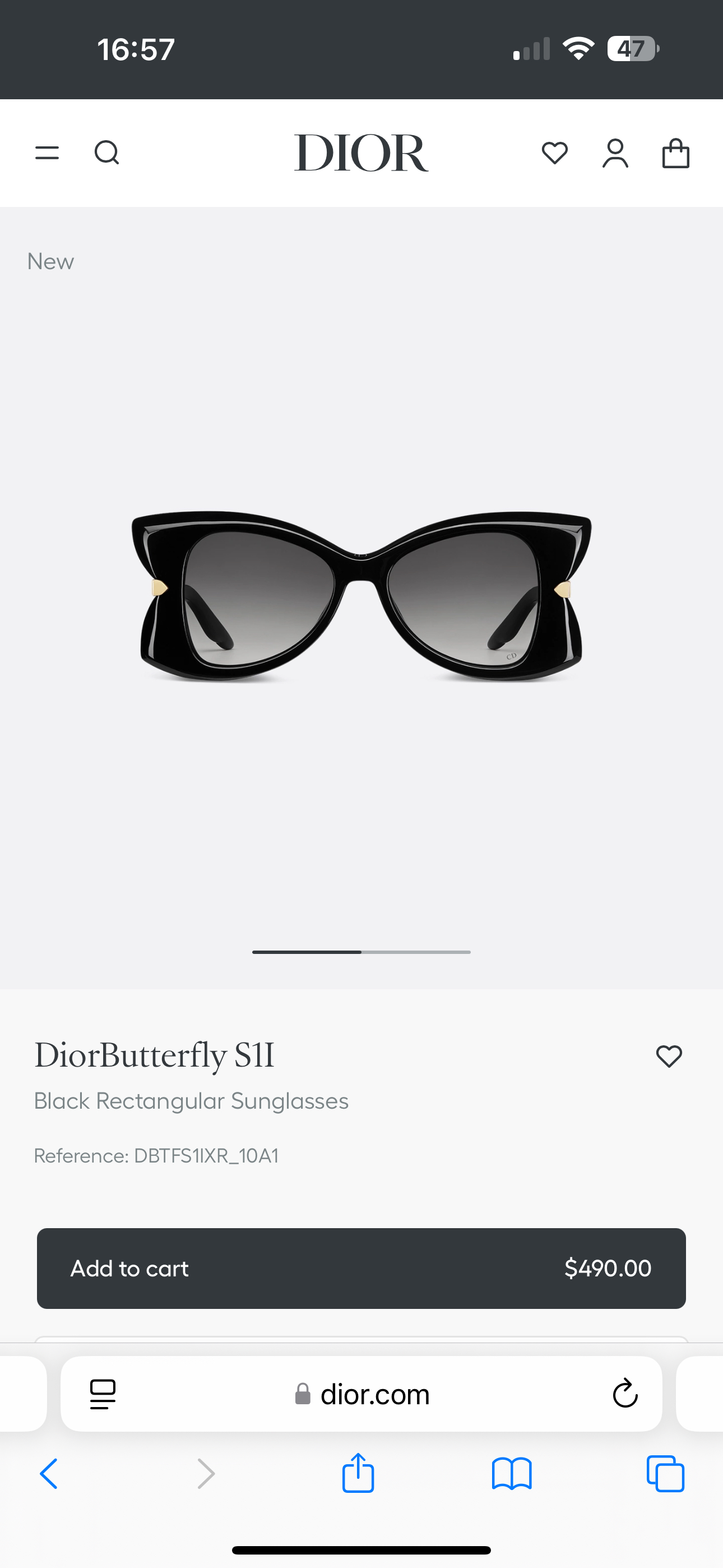Viewport: 723px width, 1568px height.
Task: Open the search icon
Action: [106, 153]
